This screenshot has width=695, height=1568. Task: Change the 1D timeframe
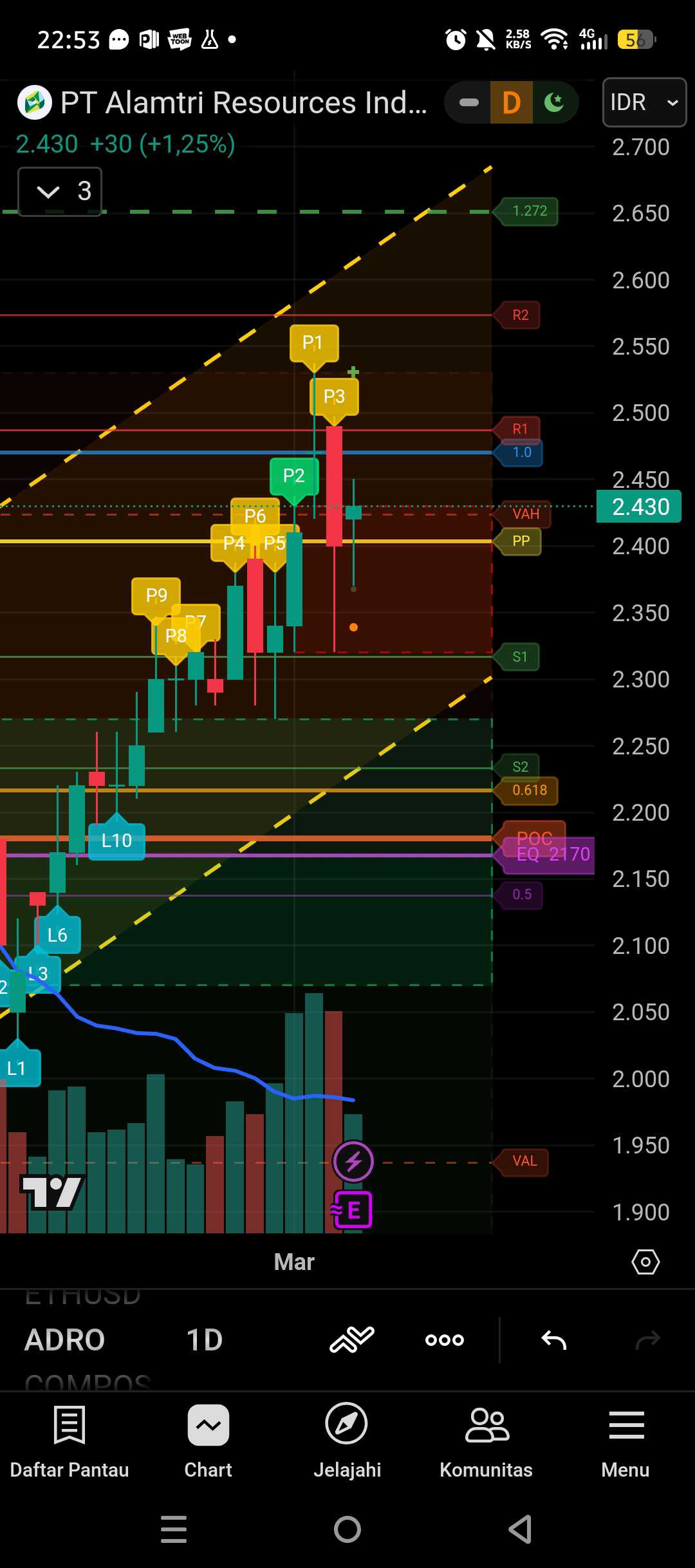pos(205,1340)
